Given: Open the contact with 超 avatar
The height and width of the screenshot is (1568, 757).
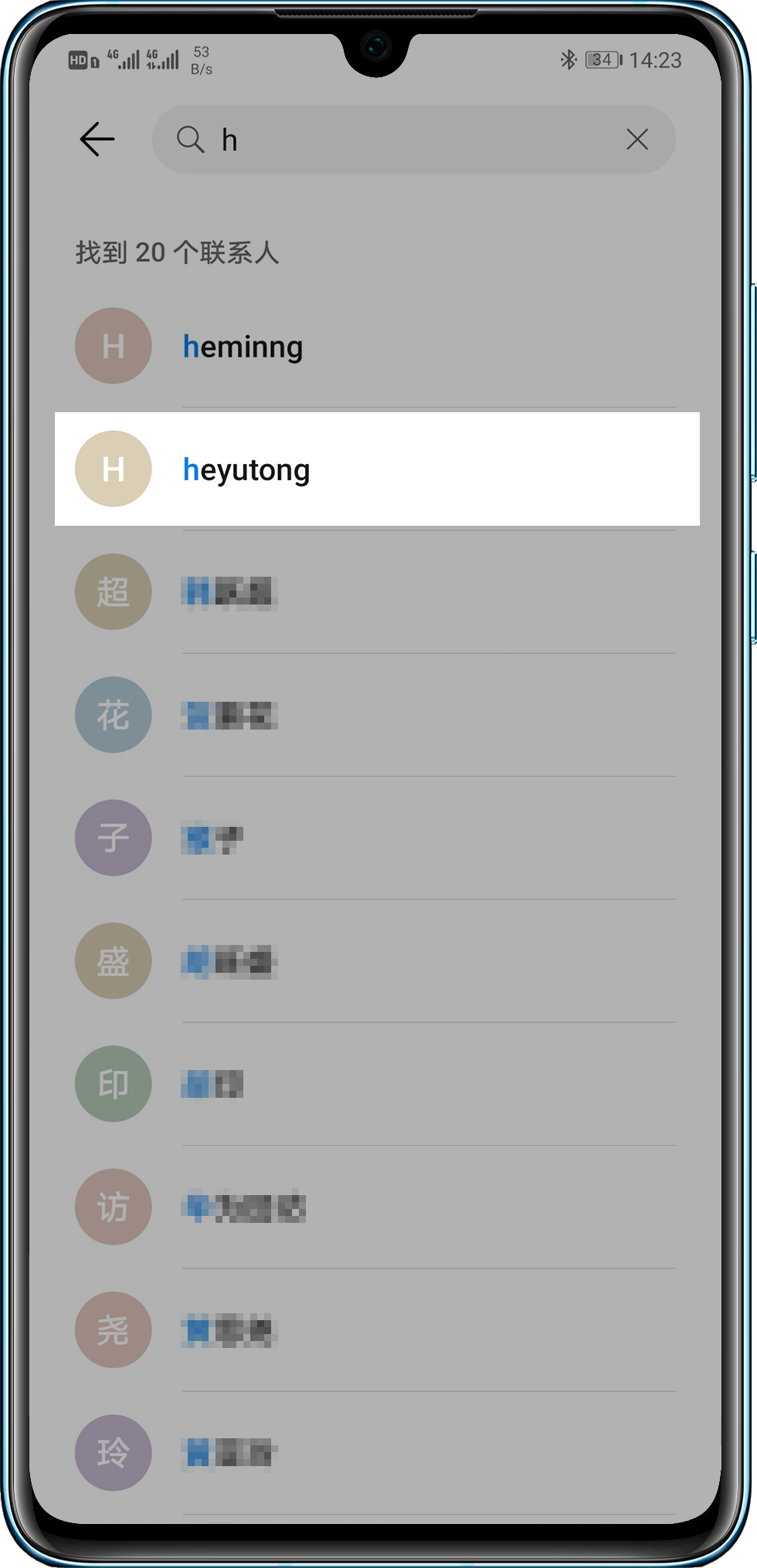Looking at the screenshot, I should tap(377, 592).
